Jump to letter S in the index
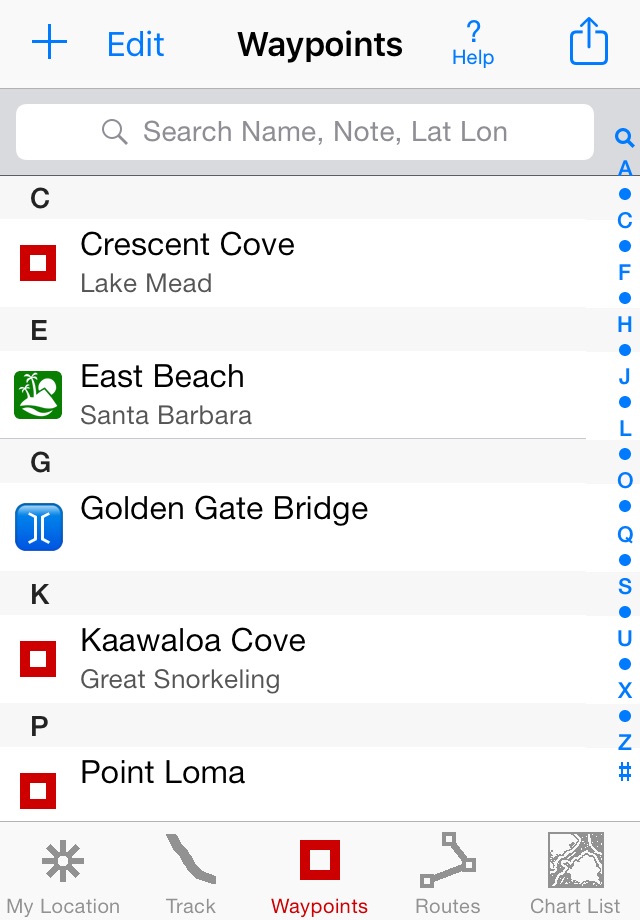The image size is (640, 920). point(625,586)
